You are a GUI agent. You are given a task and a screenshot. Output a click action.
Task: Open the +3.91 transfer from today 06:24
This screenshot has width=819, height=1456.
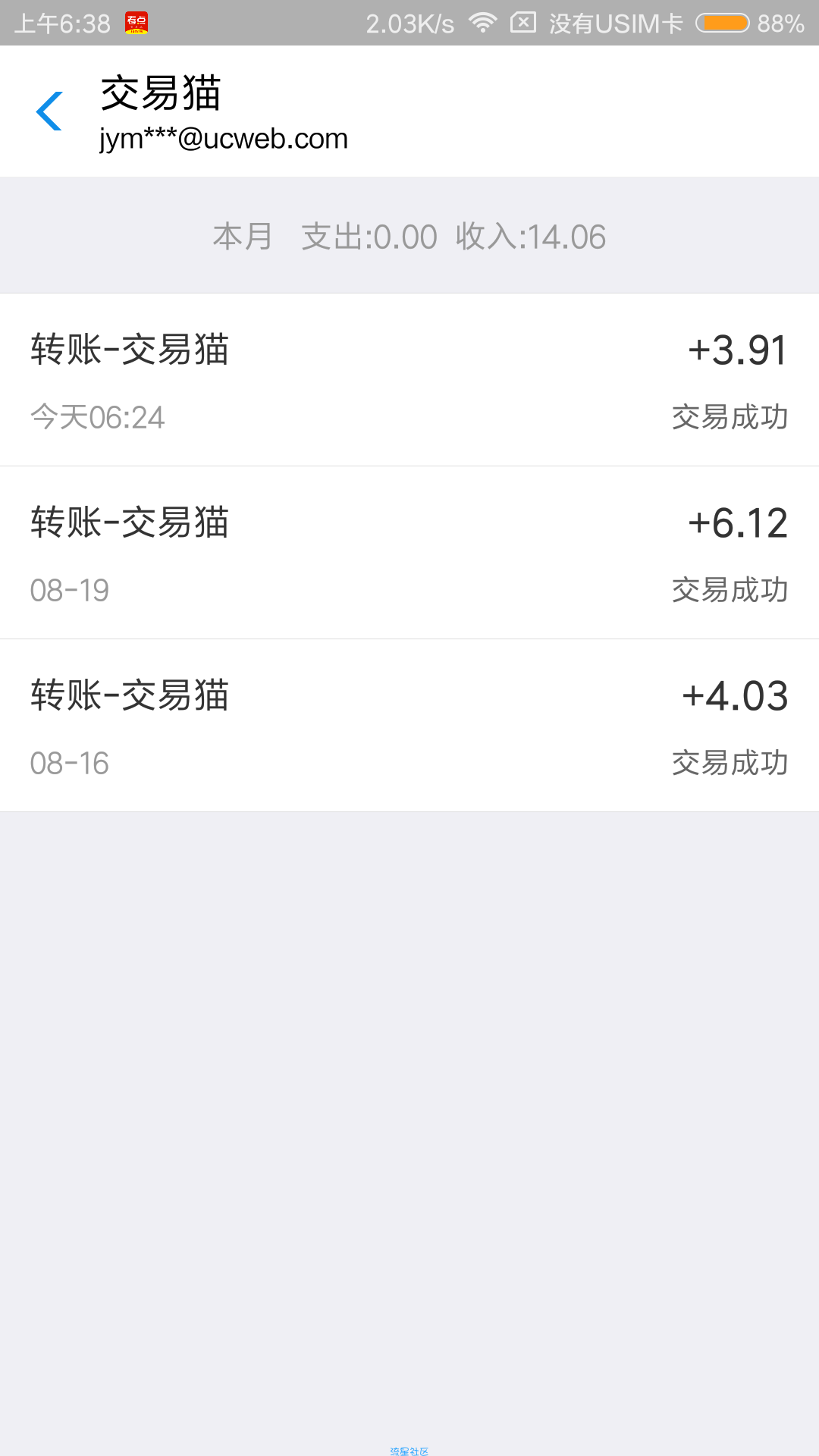[x=409, y=380]
